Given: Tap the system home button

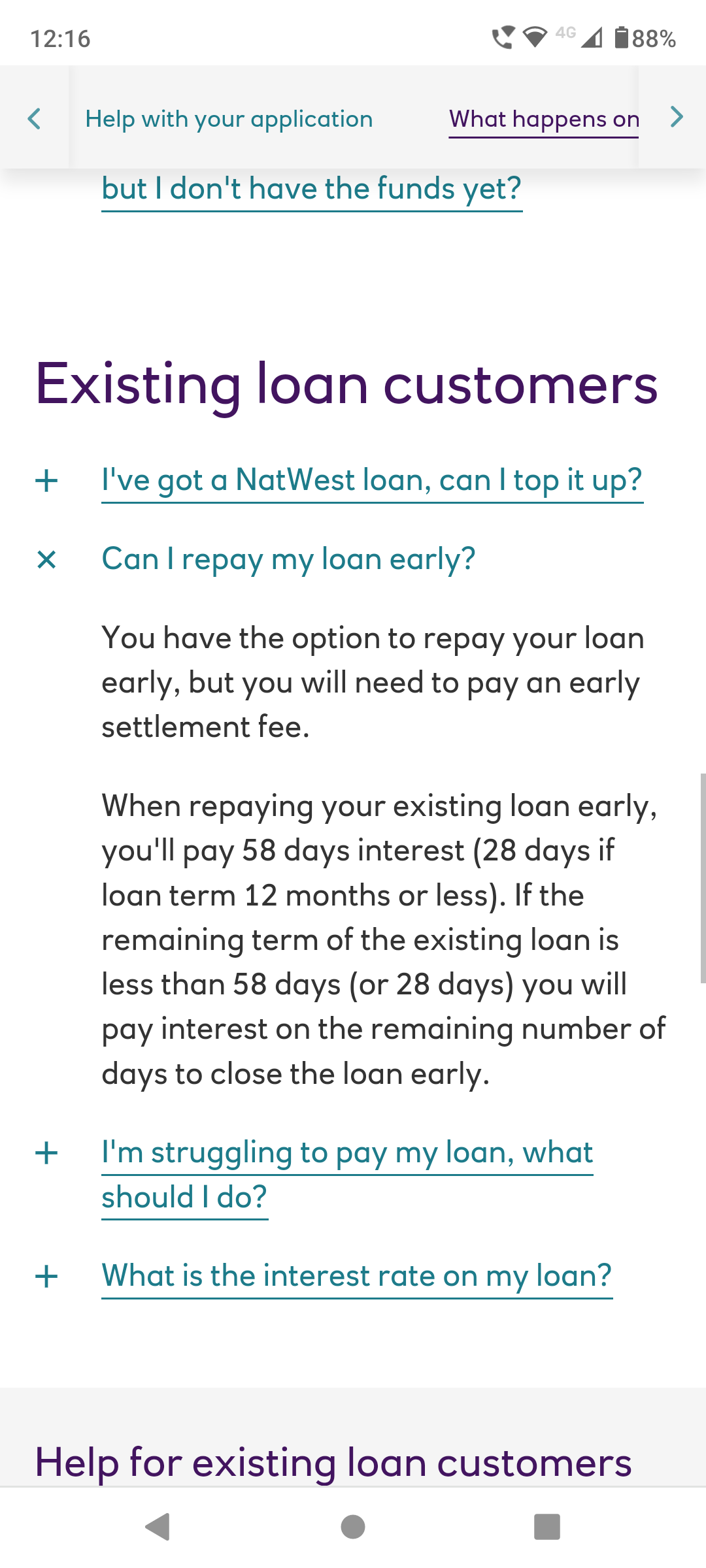Looking at the screenshot, I should point(353,1527).
